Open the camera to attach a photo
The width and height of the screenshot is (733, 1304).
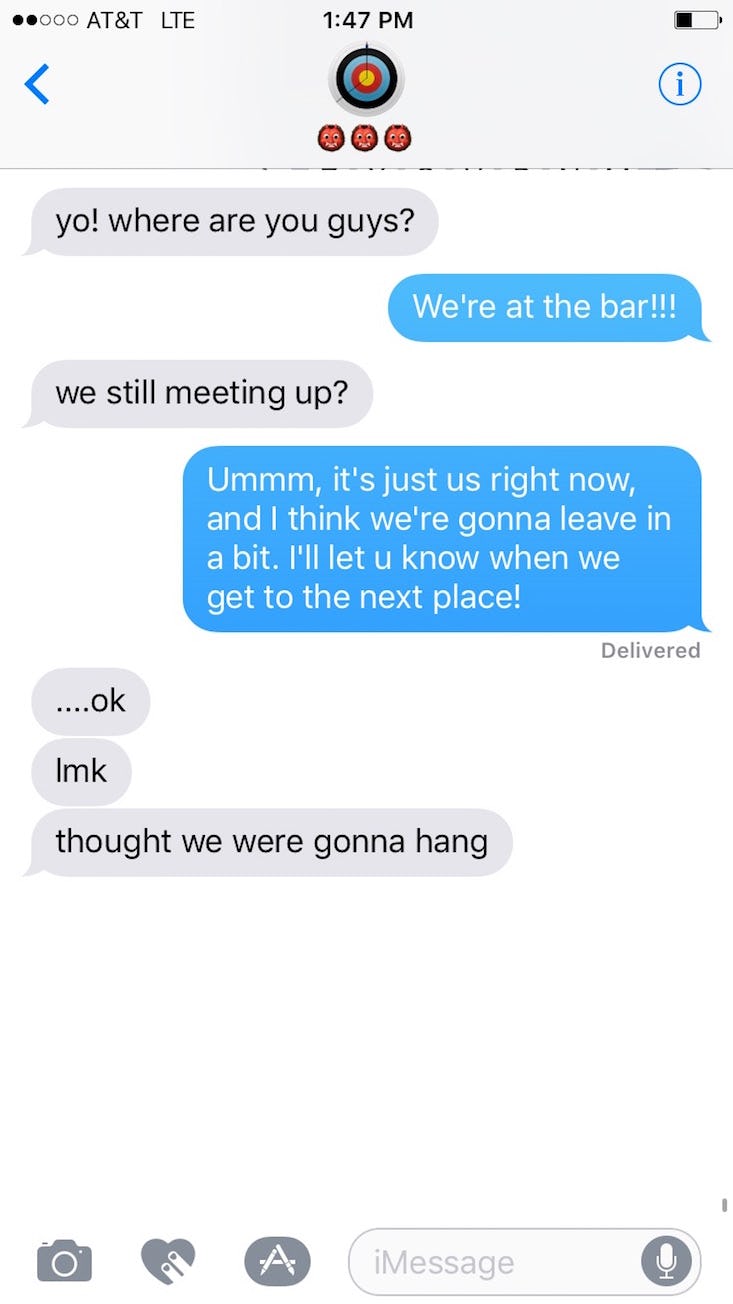[x=64, y=1261]
